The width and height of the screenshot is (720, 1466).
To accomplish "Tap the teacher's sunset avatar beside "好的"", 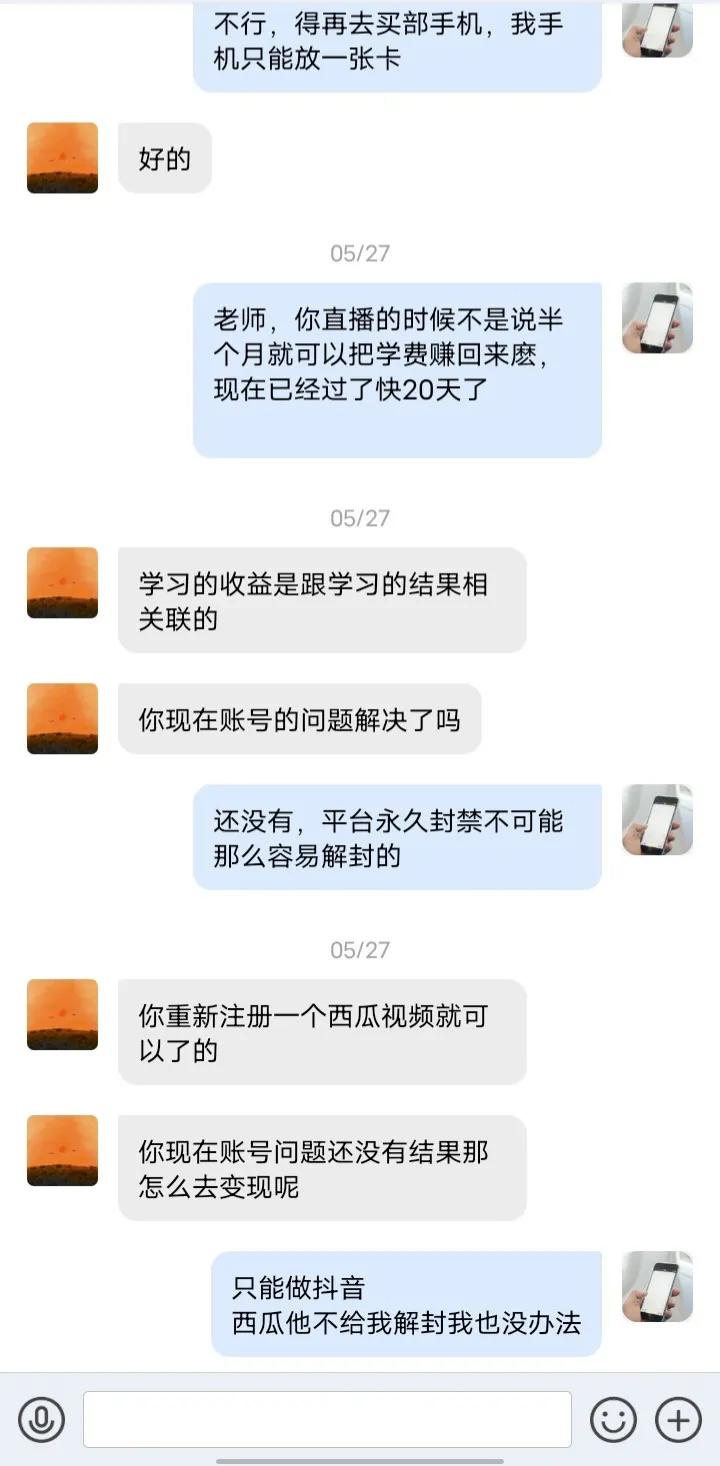I will 62,157.
